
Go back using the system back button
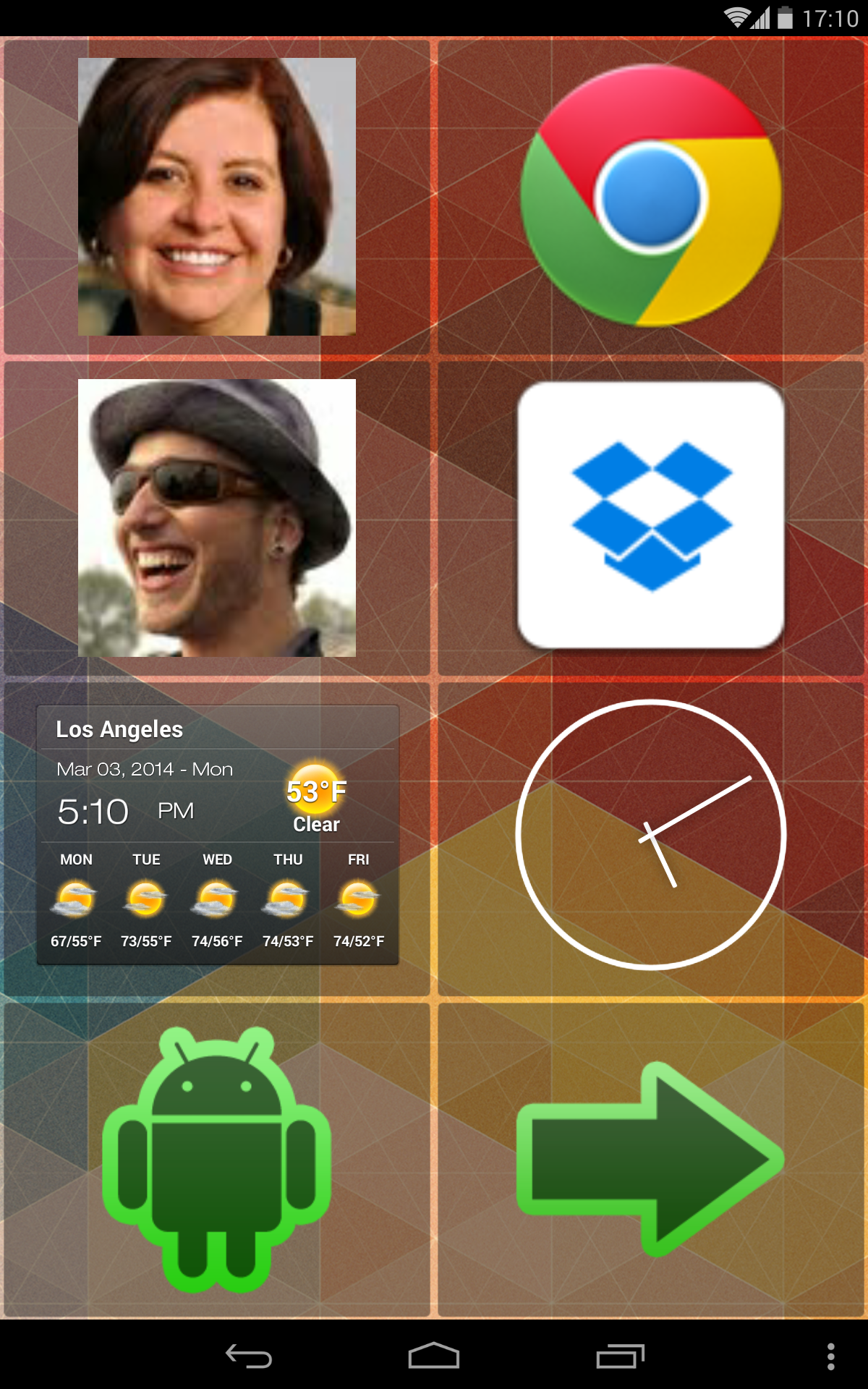pyautogui.click(x=249, y=1356)
